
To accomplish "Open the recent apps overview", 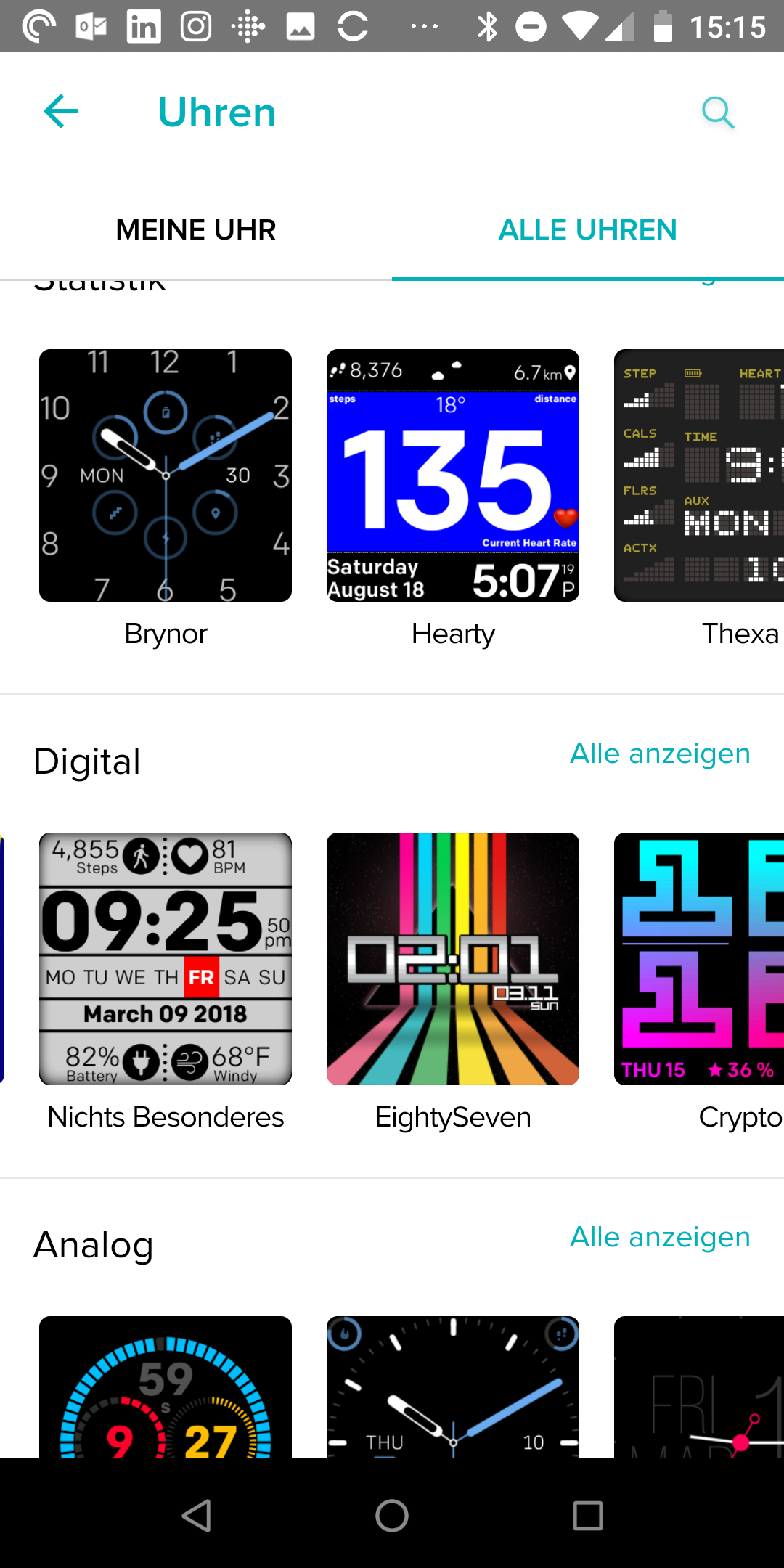I will pos(587,1516).
